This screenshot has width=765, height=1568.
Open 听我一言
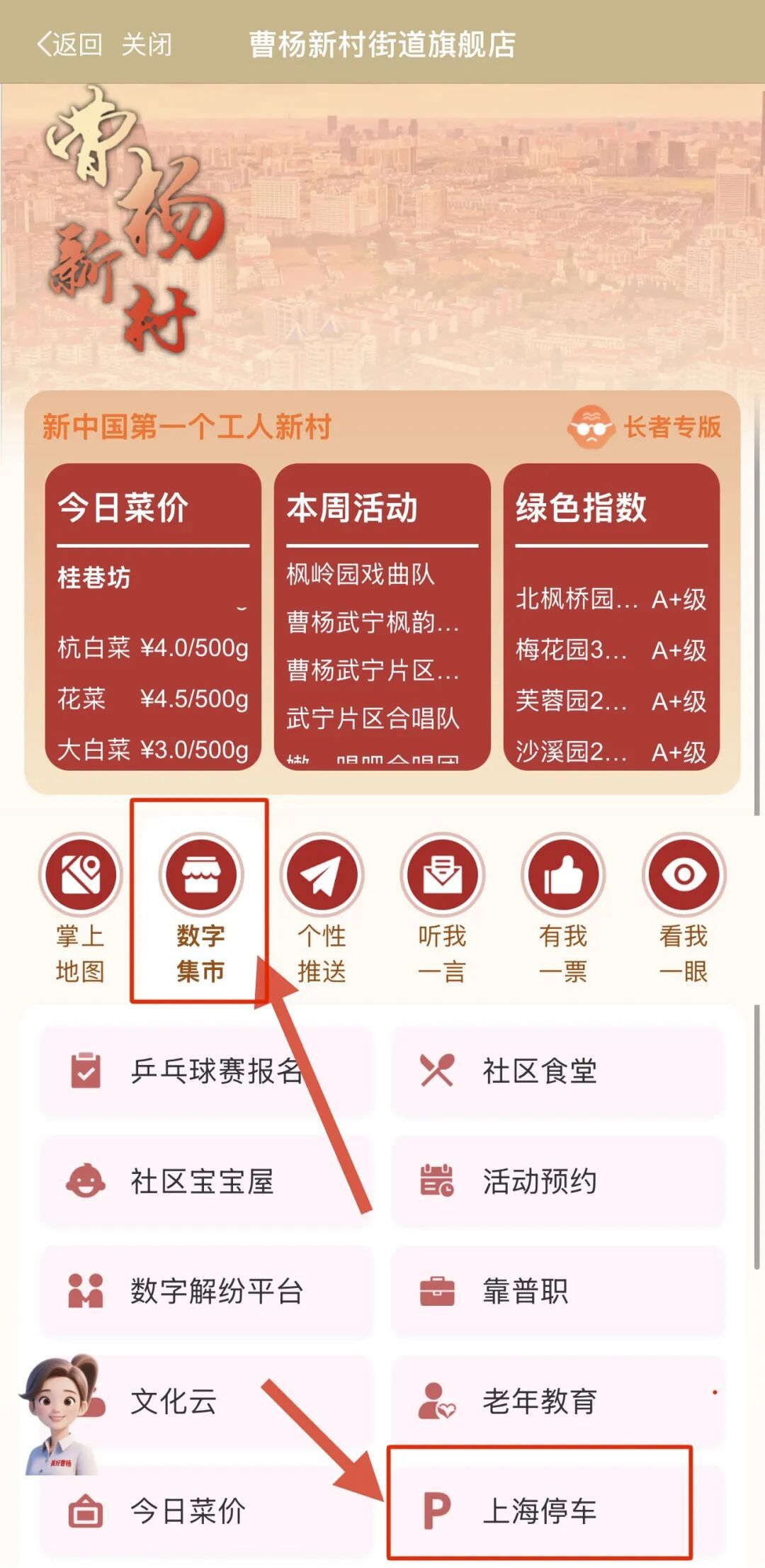442,907
